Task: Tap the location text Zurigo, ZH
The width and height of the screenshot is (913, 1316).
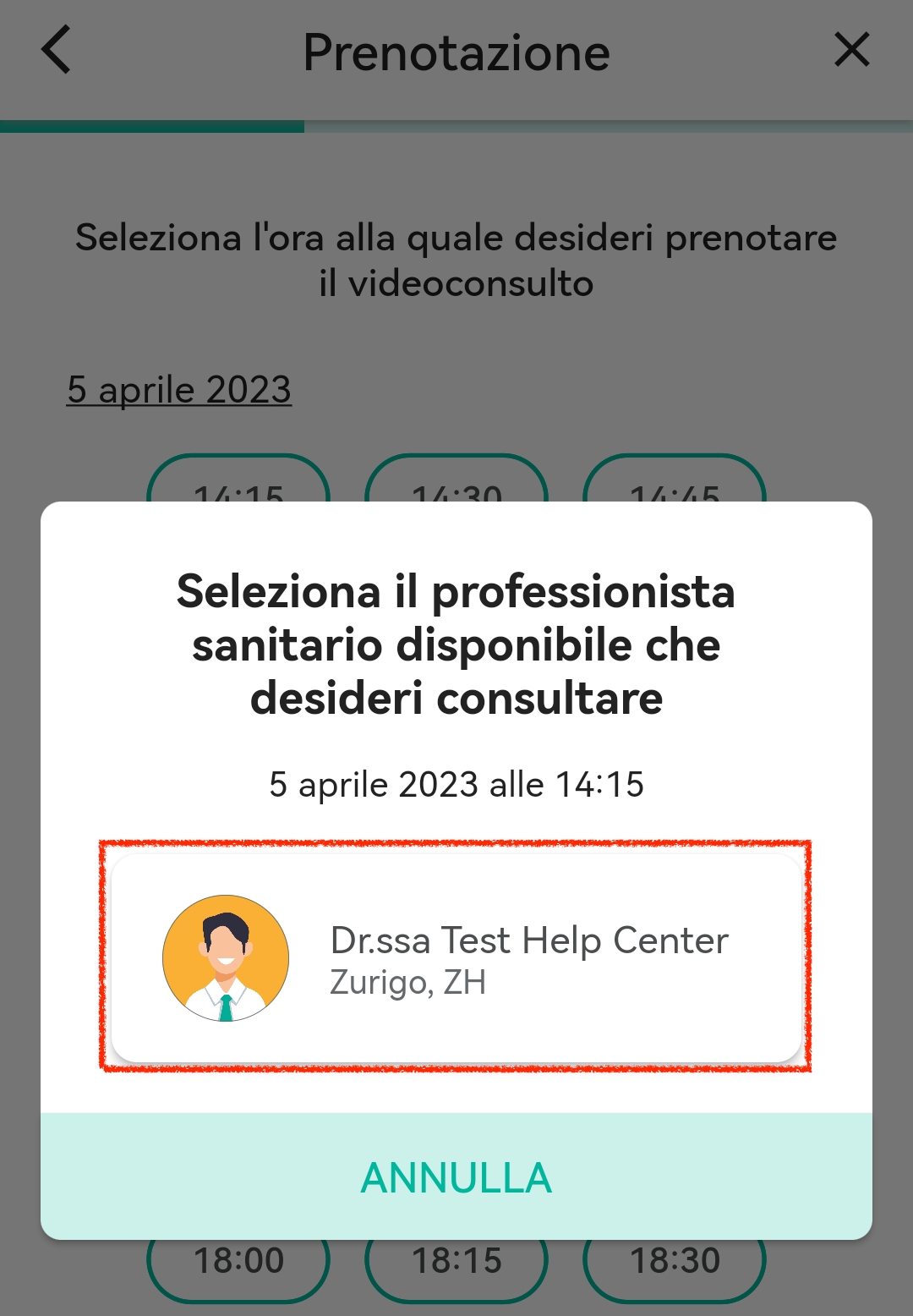Action: pyautogui.click(x=407, y=983)
